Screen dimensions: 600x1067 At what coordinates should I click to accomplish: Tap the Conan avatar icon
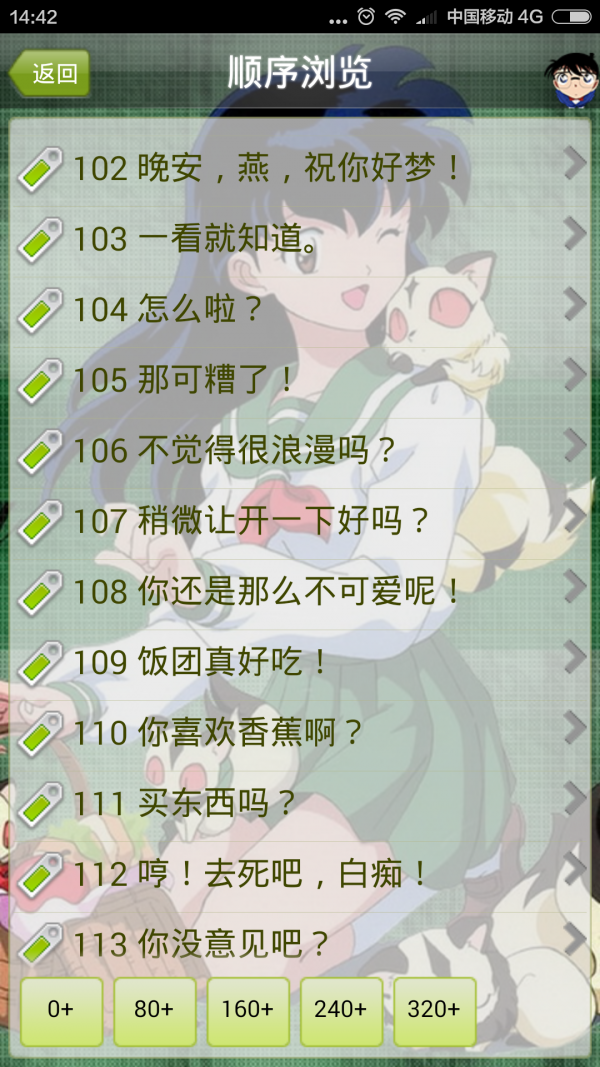tap(570, 80)
